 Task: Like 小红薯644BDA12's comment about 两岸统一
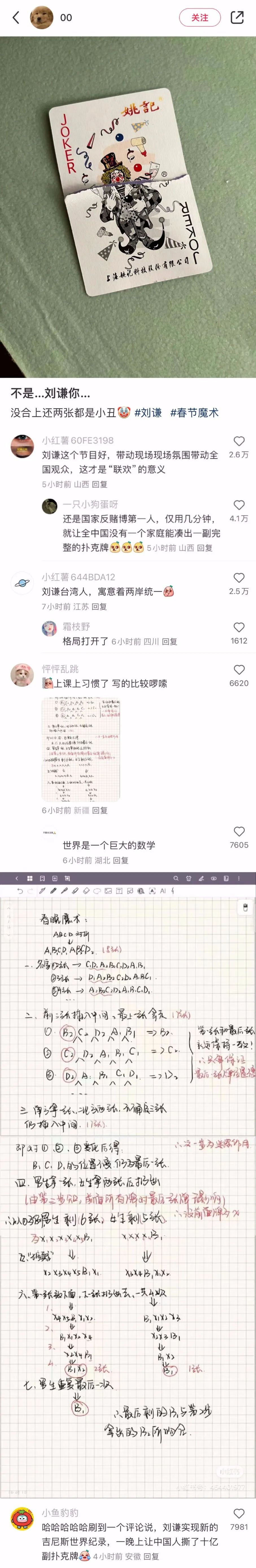239,578
